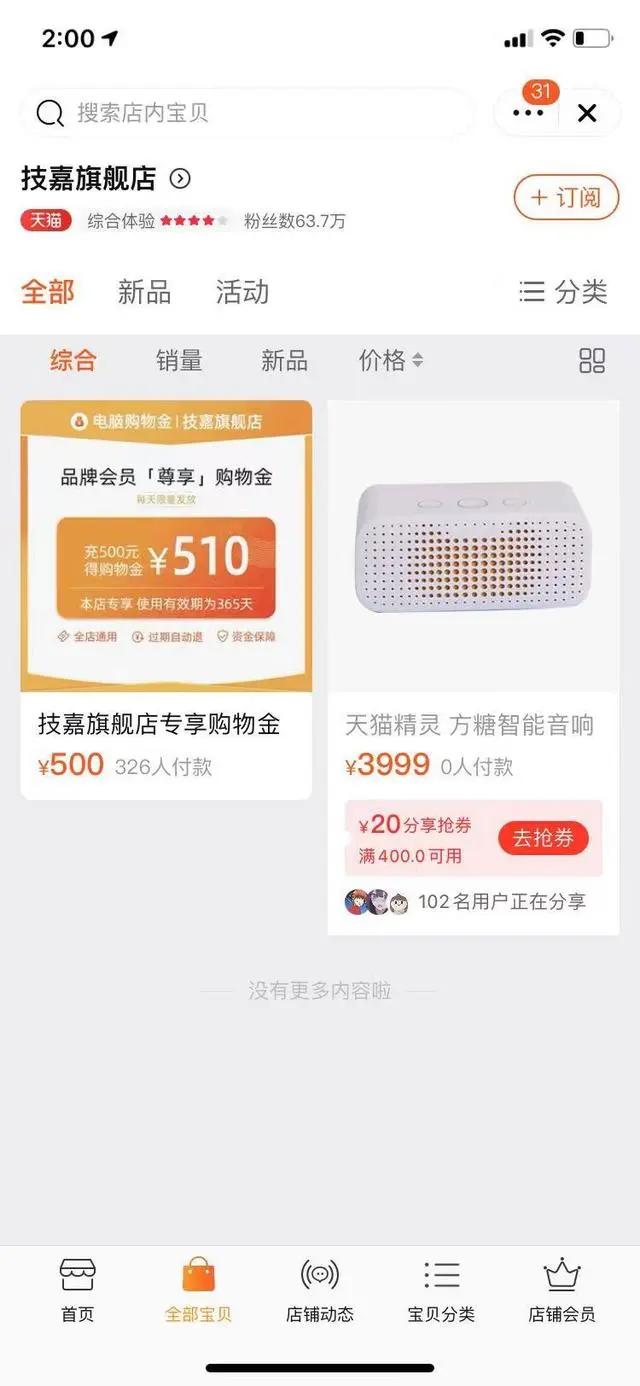Open 技嘉旗舰店 store details arrow

[x=180, y=179]
